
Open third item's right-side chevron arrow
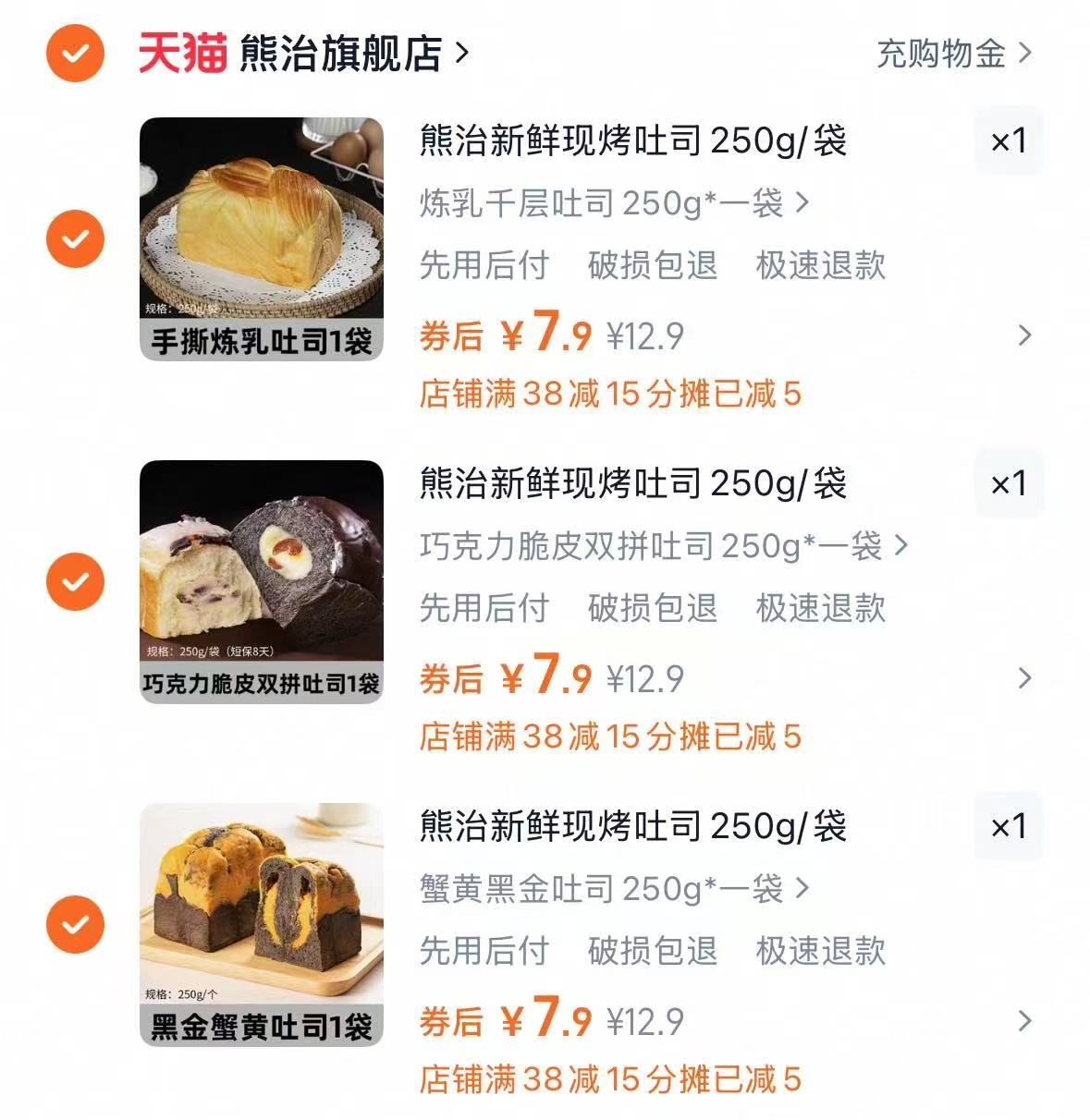[x=1023, y=1020]
